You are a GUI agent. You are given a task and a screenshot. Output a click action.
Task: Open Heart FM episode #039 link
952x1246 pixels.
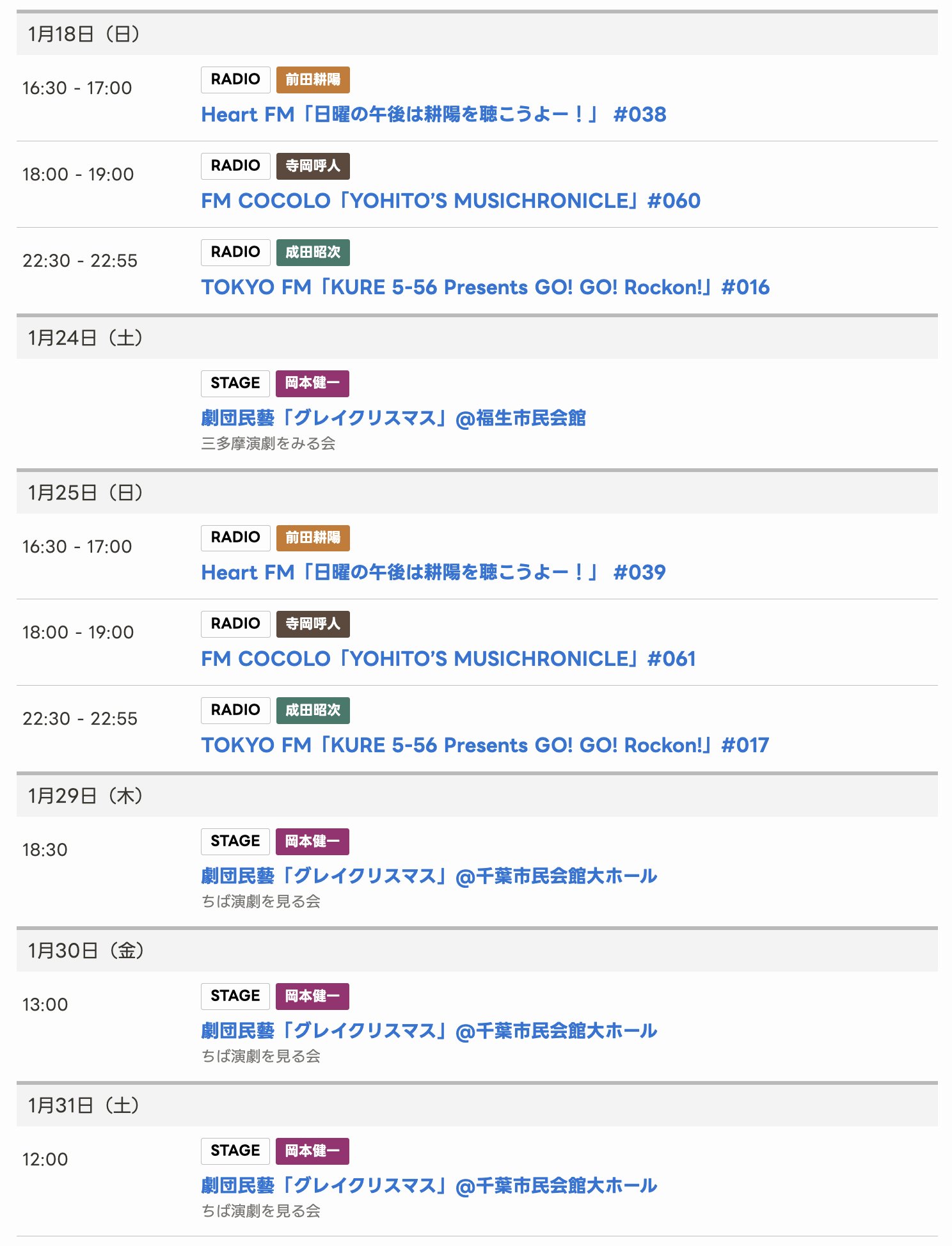[x=433, y=572]
